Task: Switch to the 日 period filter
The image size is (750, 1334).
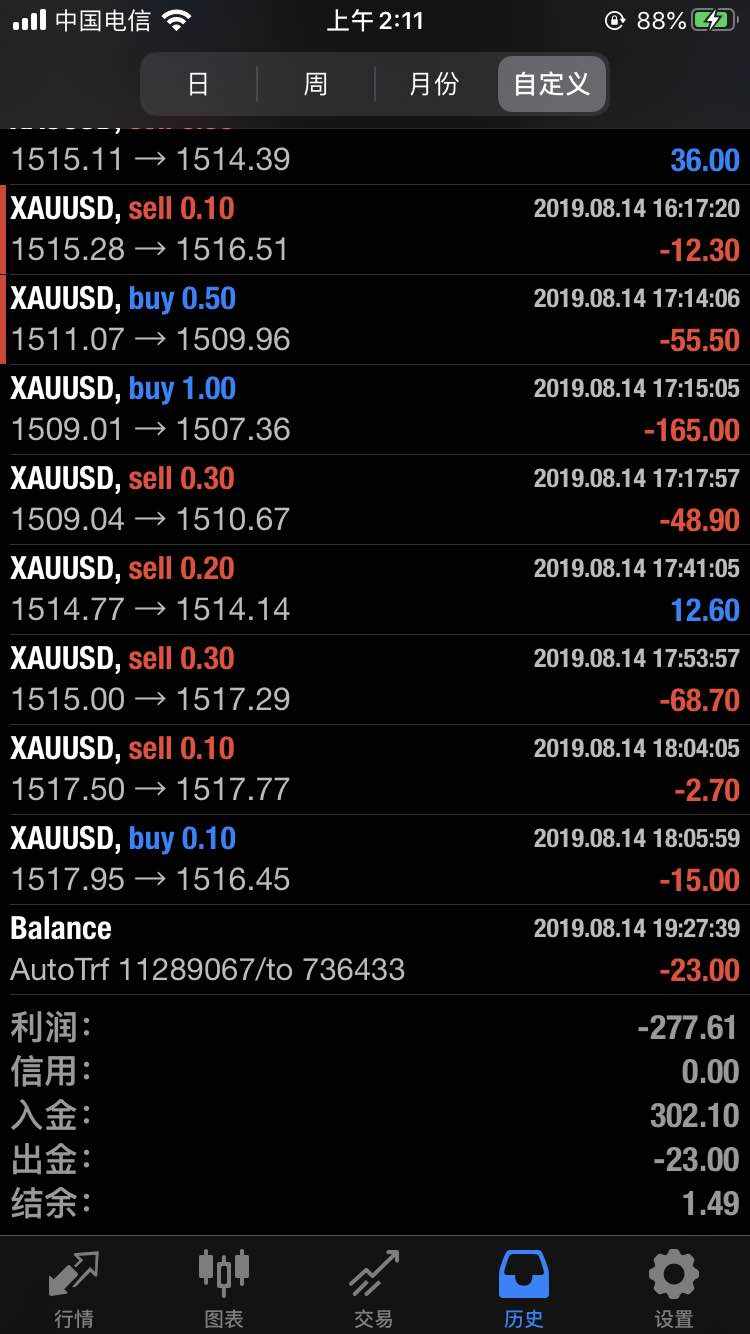Action: pos(199,84)
